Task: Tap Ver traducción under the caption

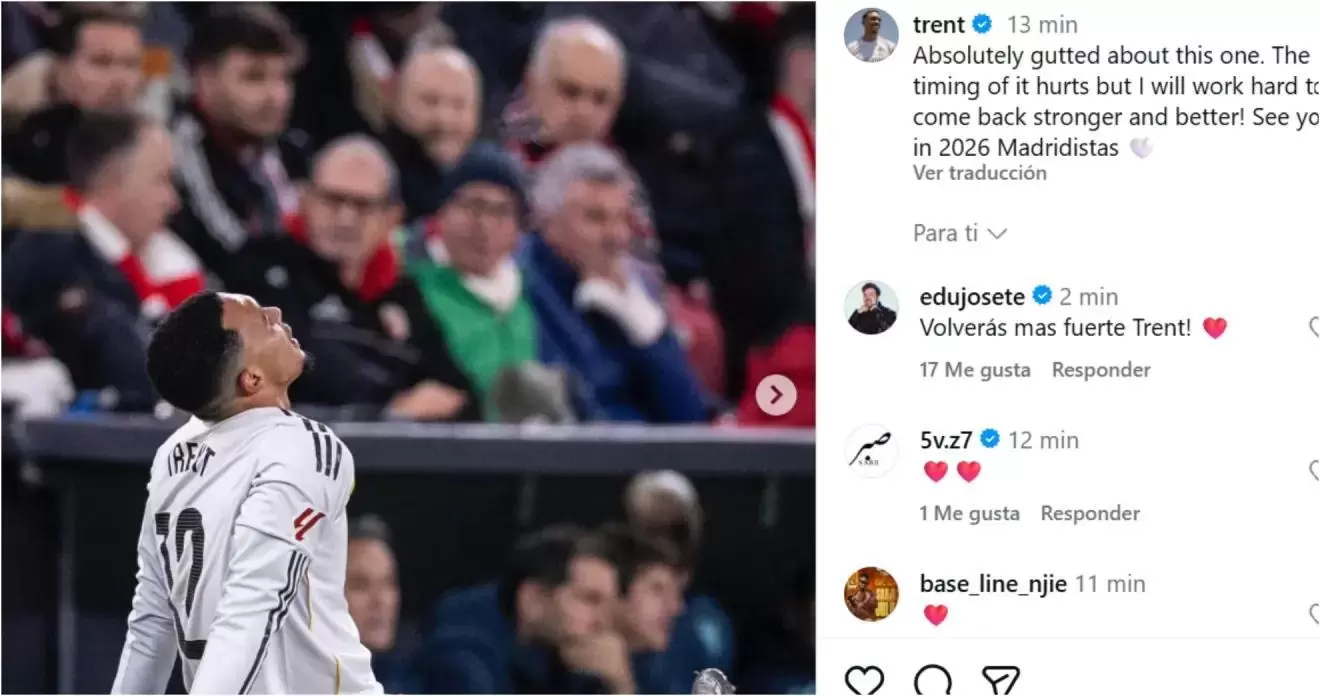Action: coord(979,173)
